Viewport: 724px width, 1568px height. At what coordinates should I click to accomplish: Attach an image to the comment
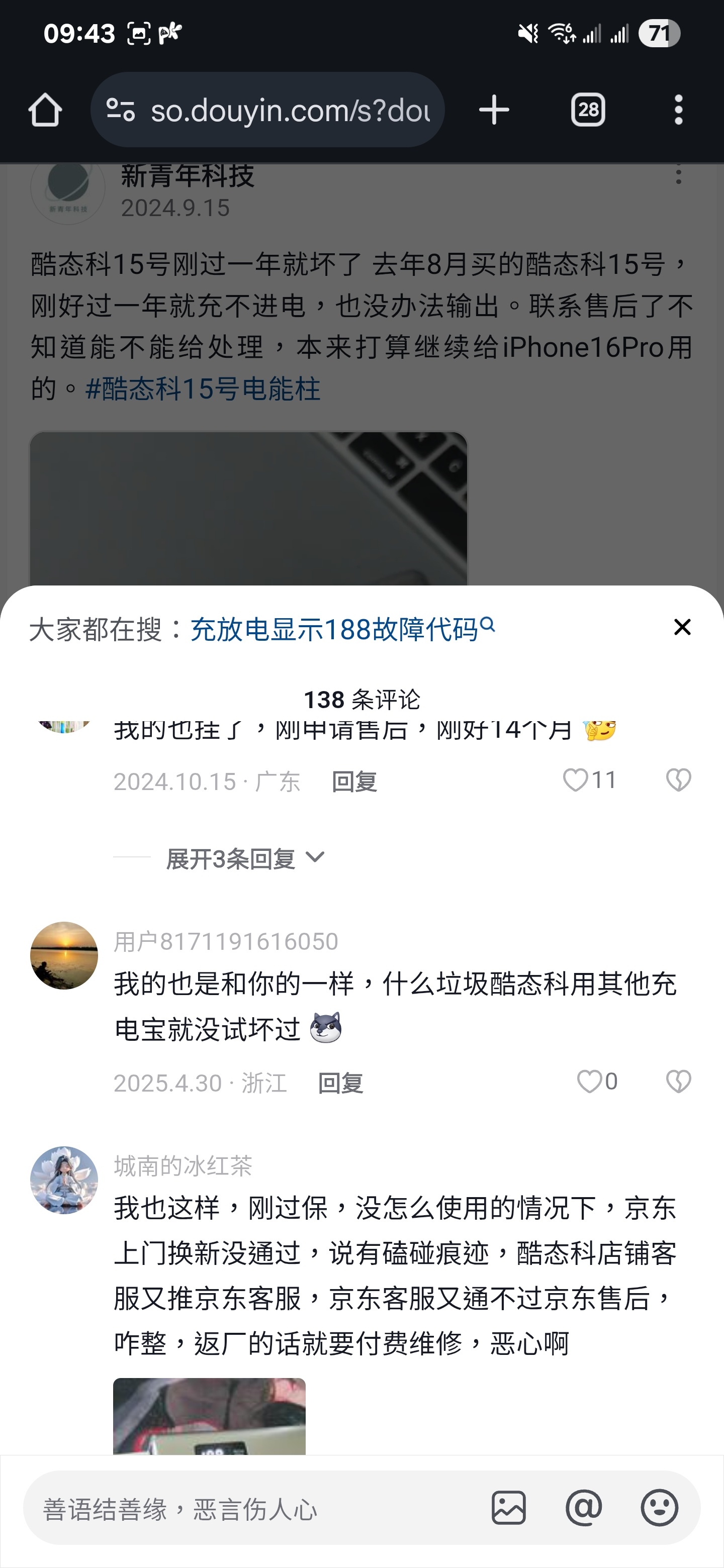pyautogui.click(x=508, y=1508)
